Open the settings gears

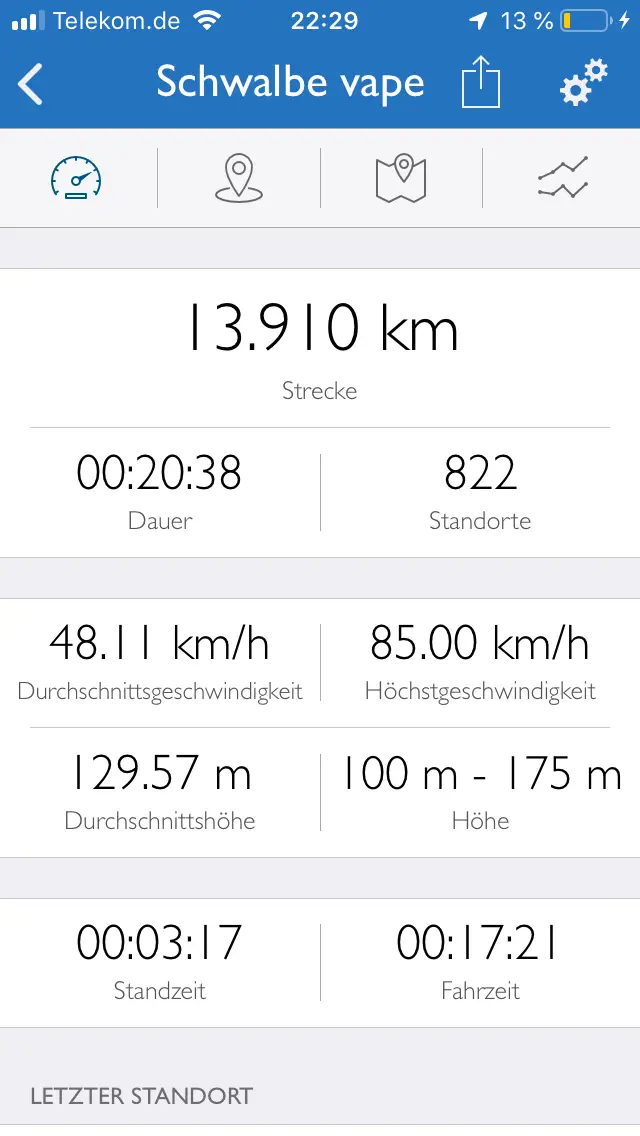[x=582, y=83]
